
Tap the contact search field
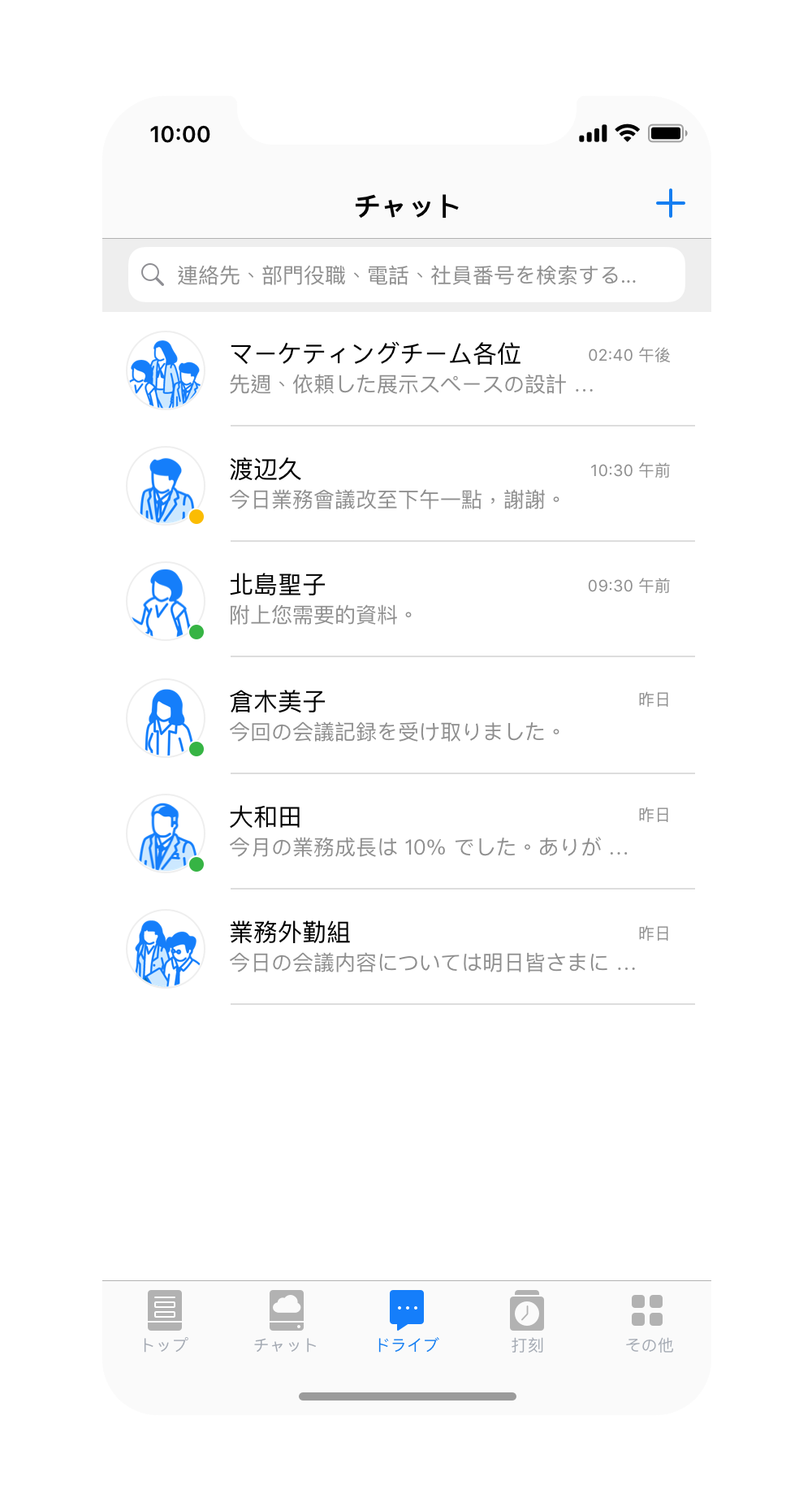pos(406,275)
